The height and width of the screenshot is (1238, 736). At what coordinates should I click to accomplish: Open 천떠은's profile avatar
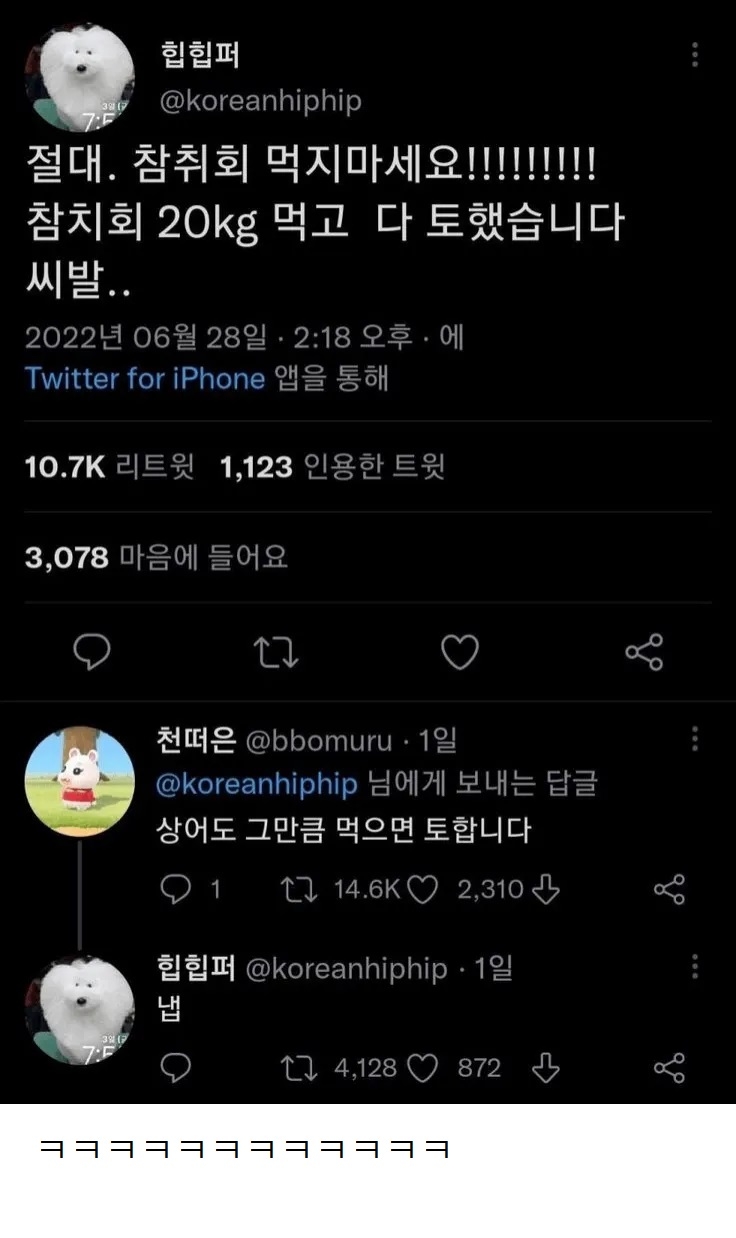point(79,780)
